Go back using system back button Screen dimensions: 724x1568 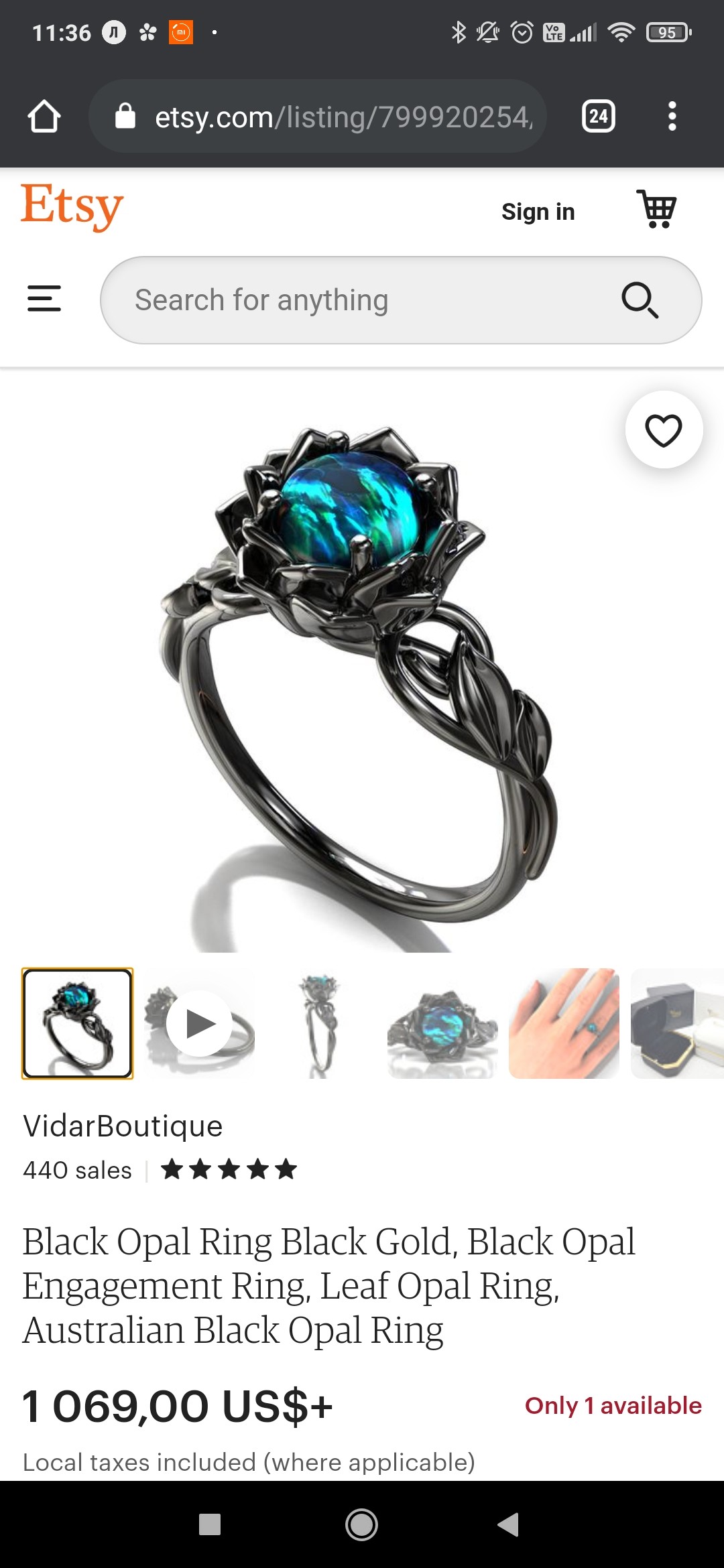[x=508, y=1524]
